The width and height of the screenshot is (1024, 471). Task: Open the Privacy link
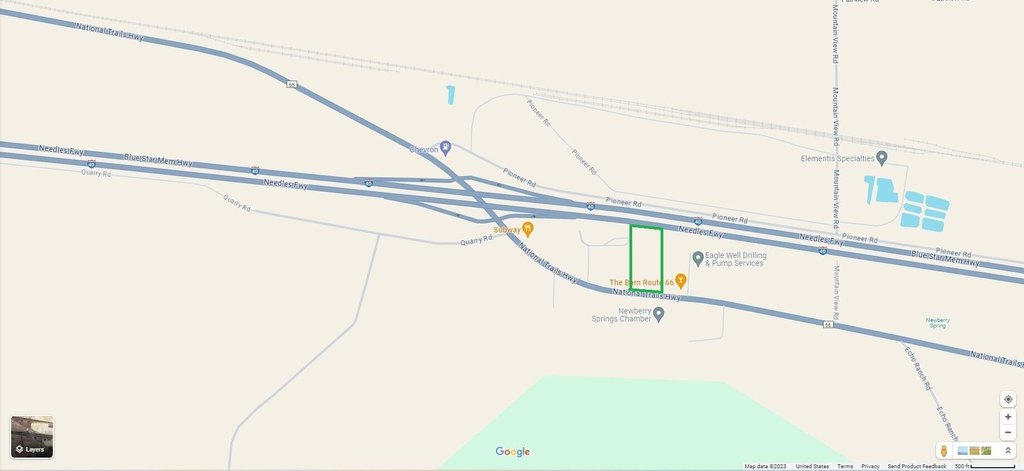(870, 466)
